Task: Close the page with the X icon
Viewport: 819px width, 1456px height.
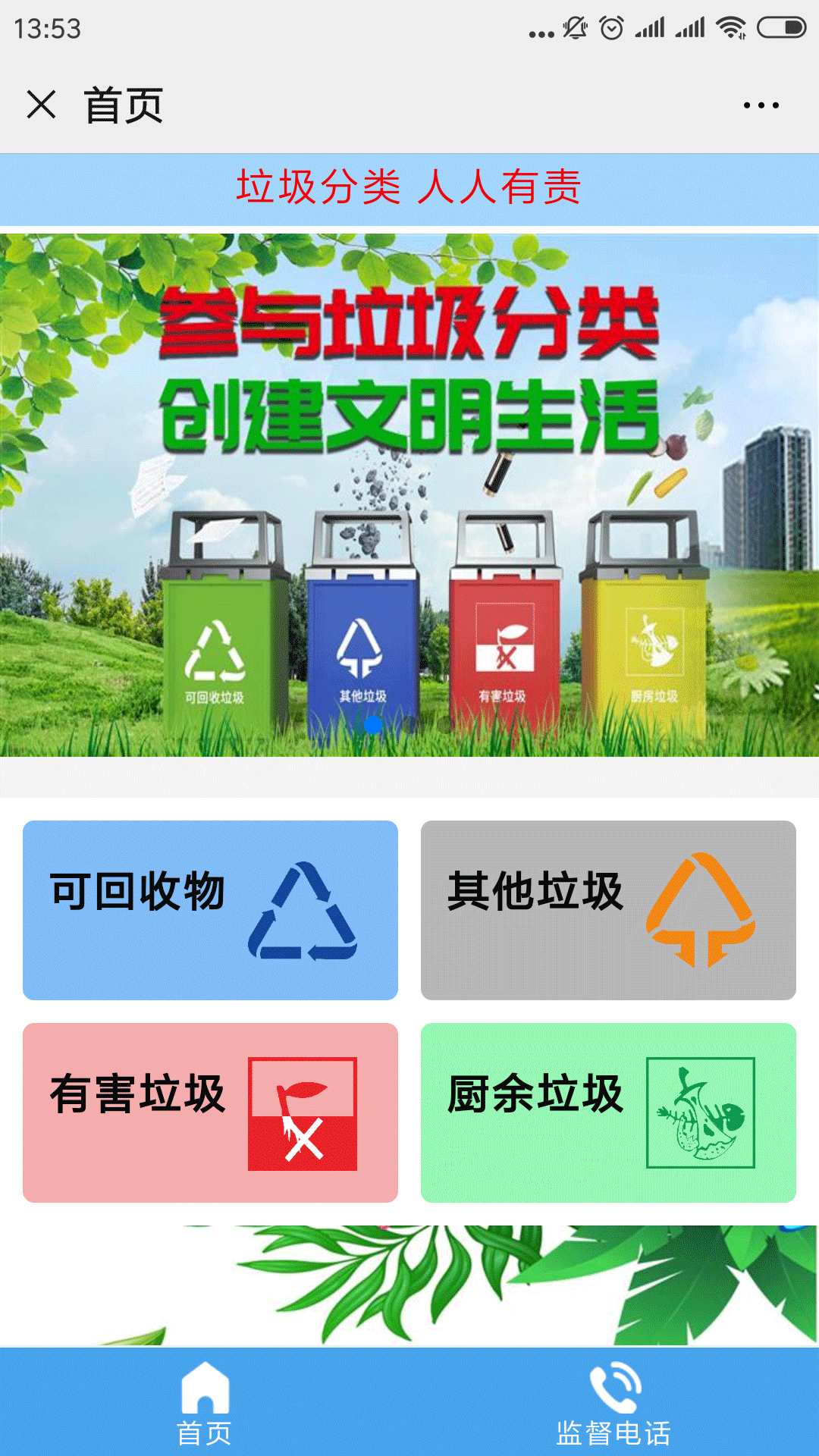Action: coord(42,105)
